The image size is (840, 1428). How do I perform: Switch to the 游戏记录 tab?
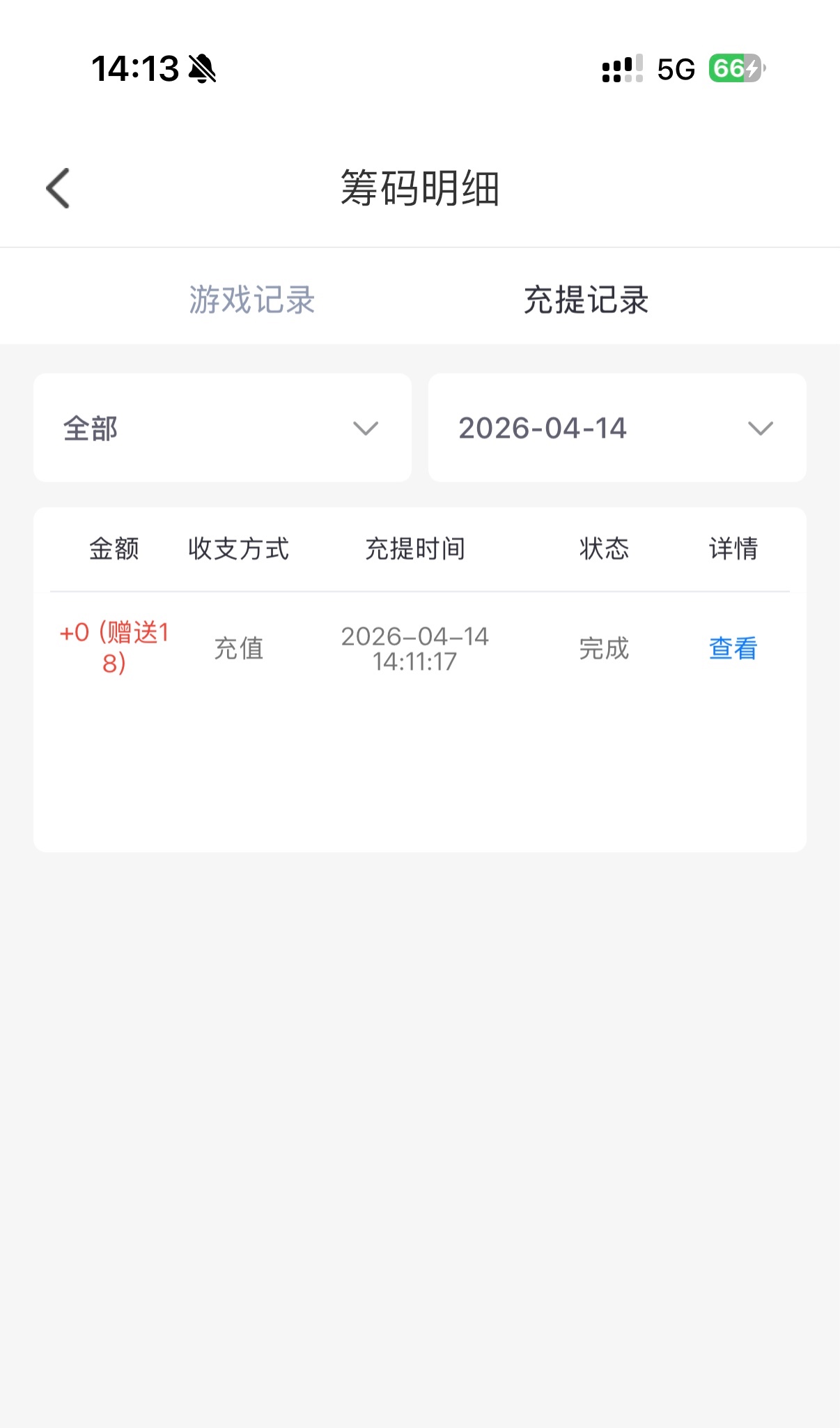252,300
